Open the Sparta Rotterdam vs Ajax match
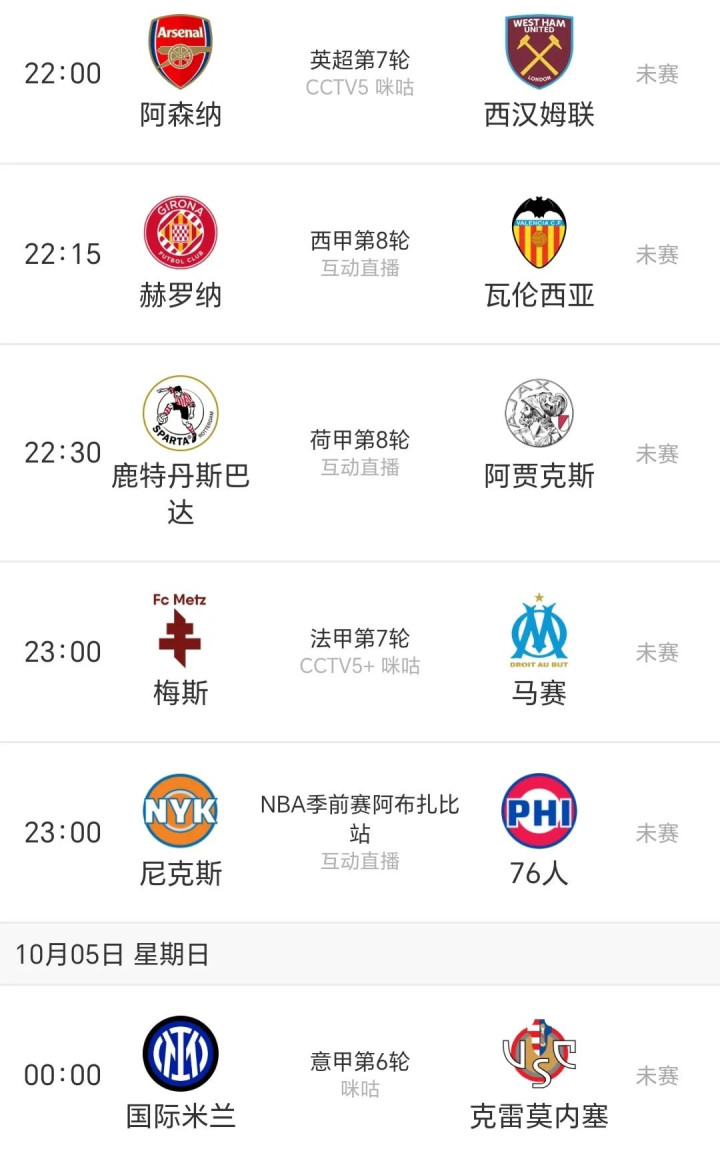The height and width of the screenshot is (1157, 720). (x=360, y=453)
